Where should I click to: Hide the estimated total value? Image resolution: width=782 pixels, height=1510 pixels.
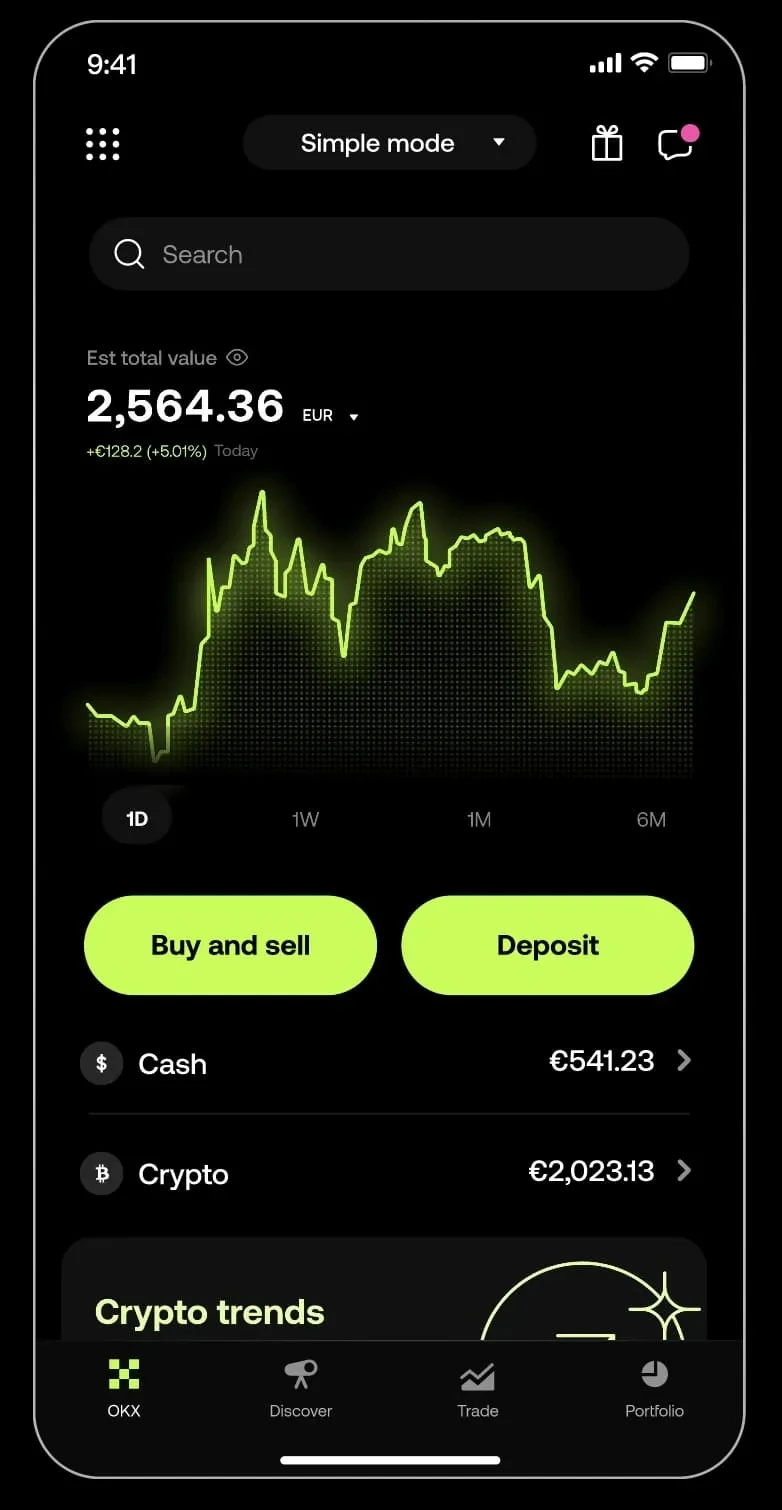pos(237,358)
